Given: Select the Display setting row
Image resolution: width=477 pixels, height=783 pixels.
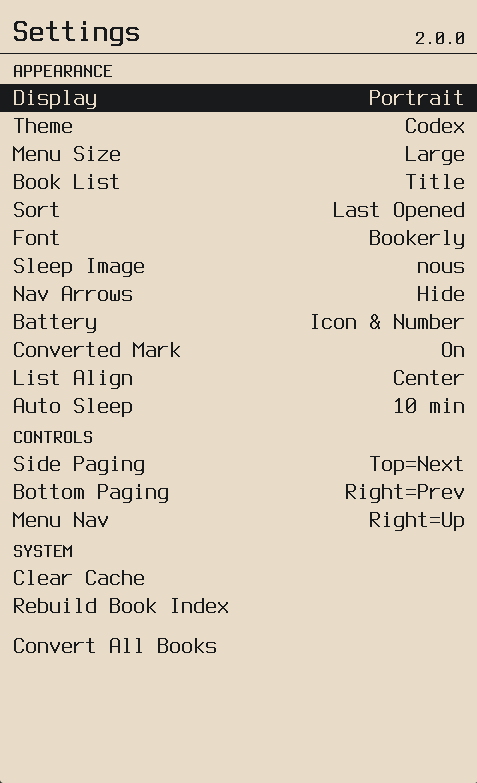Looking at the screenshot, I should click(x=238, y=98).
